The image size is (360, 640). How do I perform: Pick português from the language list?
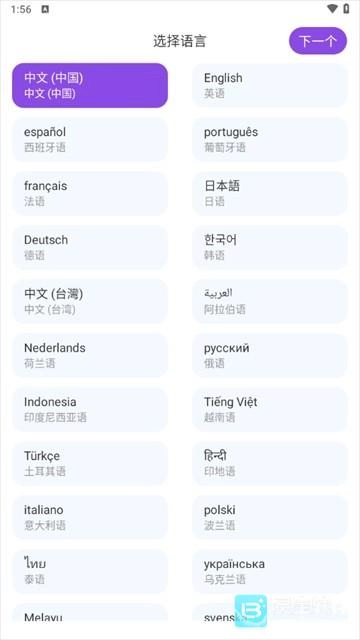(x=270, y=140)
